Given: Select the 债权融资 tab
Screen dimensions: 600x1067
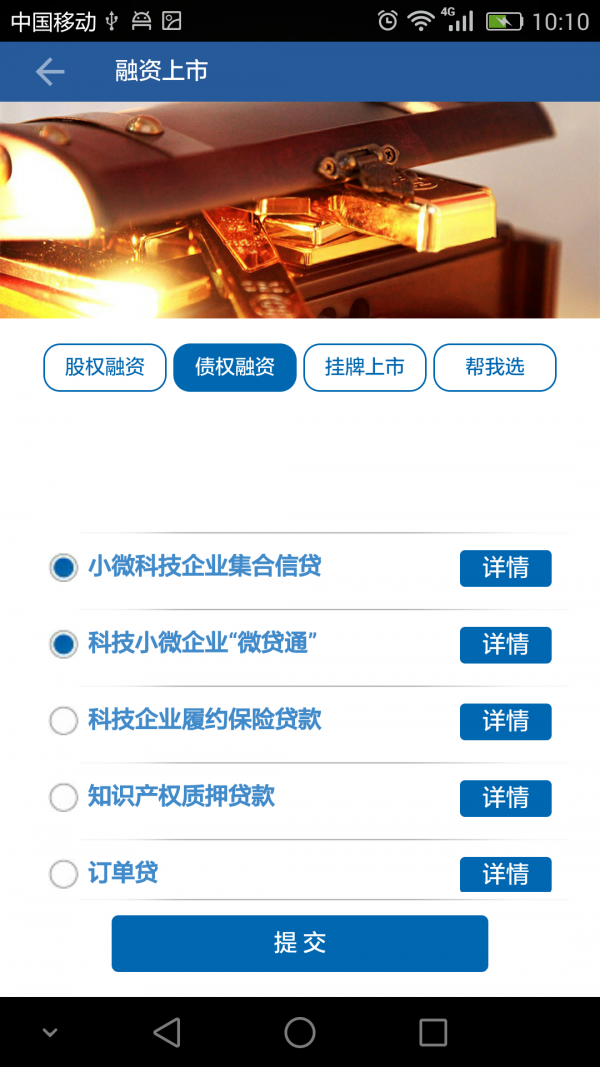Looking at the screenshot, I should point(235,367).
